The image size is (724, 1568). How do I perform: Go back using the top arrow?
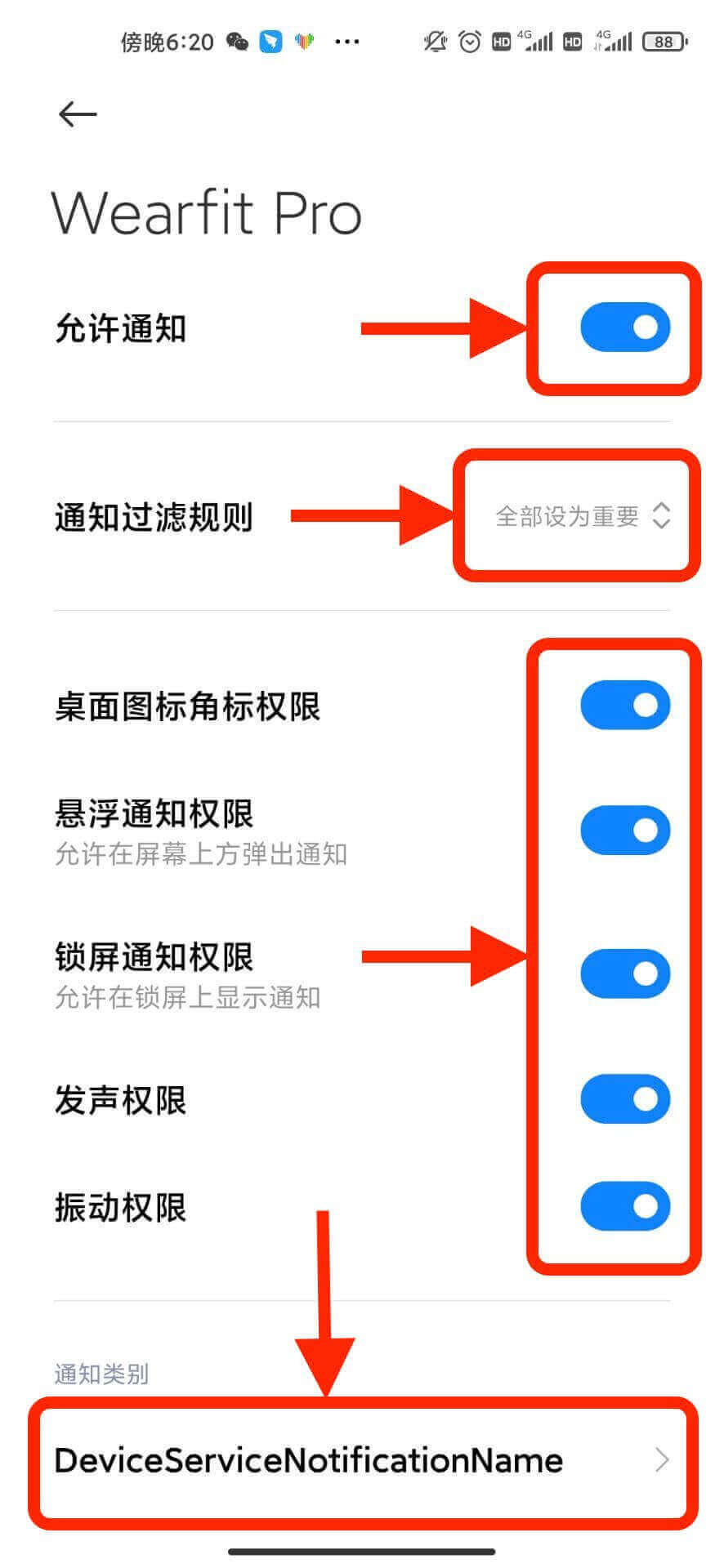coord(78,114)
